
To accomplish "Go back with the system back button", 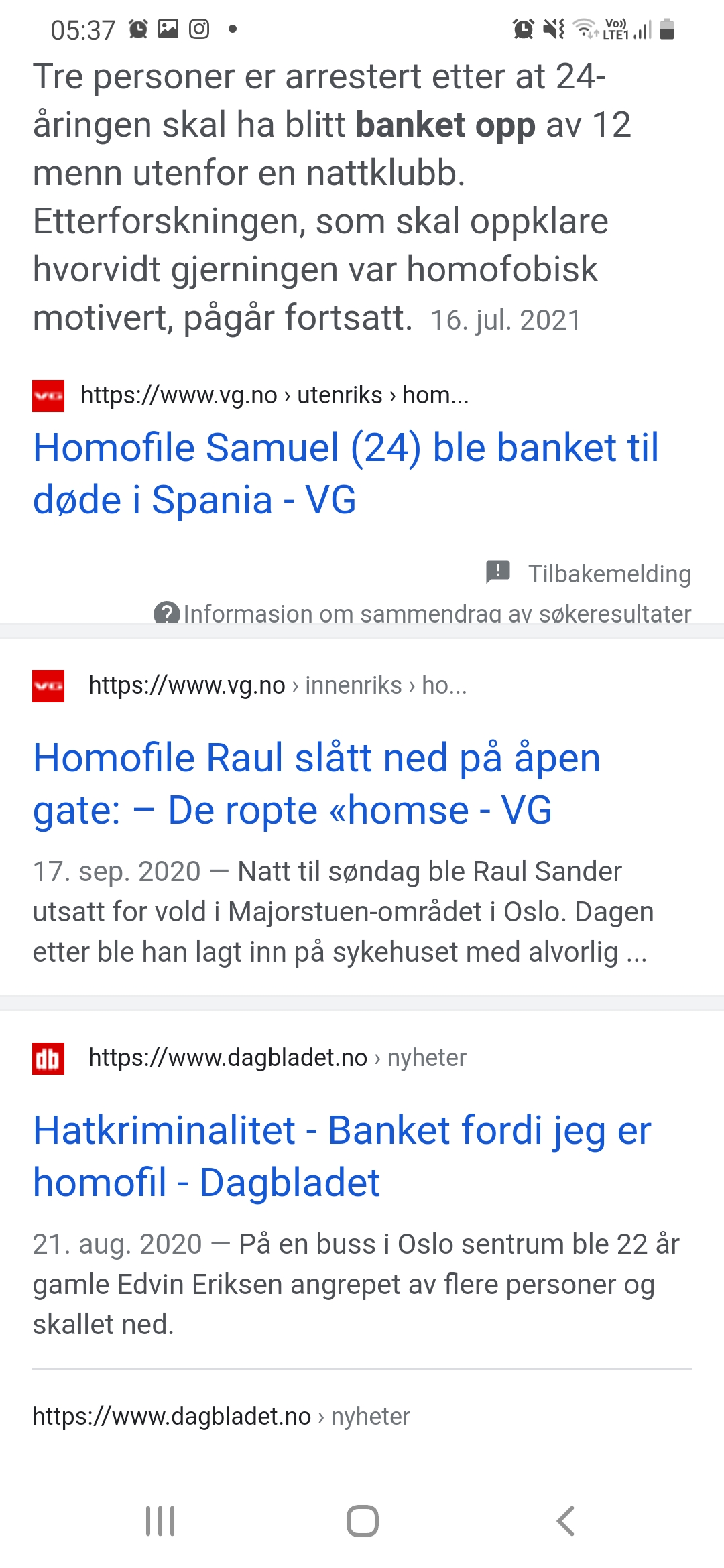I will point(565,1521).
